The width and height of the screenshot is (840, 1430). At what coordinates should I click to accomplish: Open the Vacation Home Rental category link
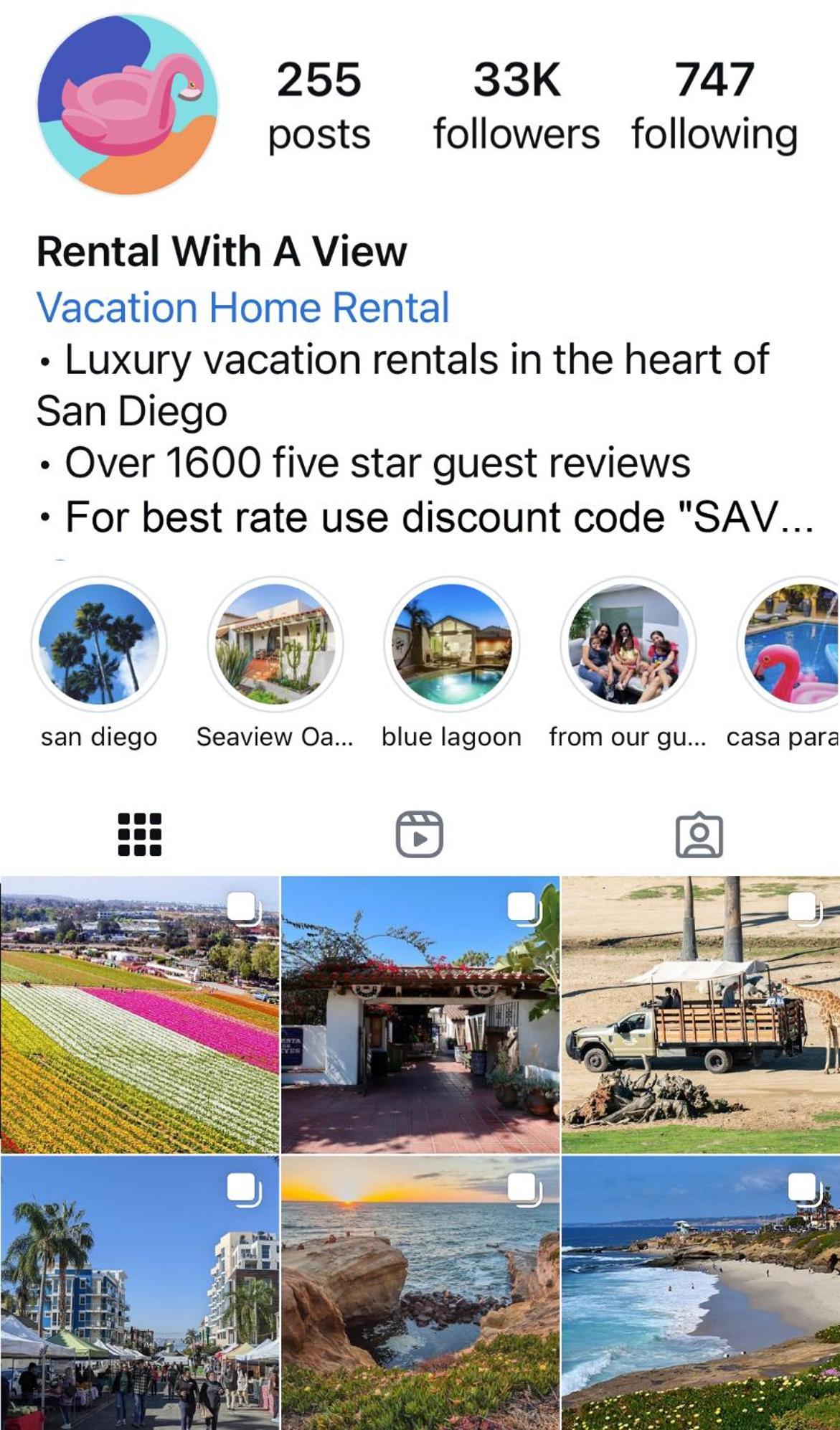[x=242, y=308]
